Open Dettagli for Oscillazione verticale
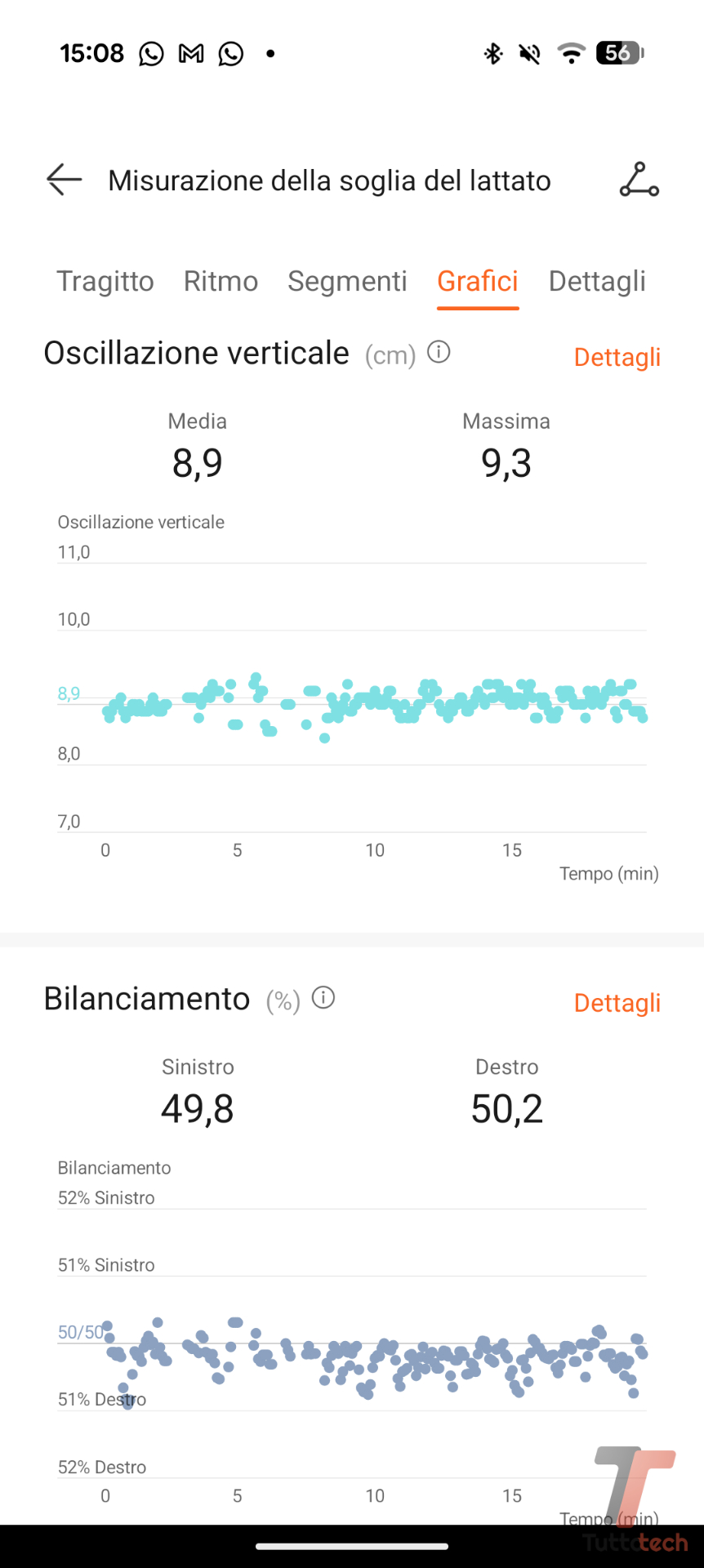 point(617,357)
